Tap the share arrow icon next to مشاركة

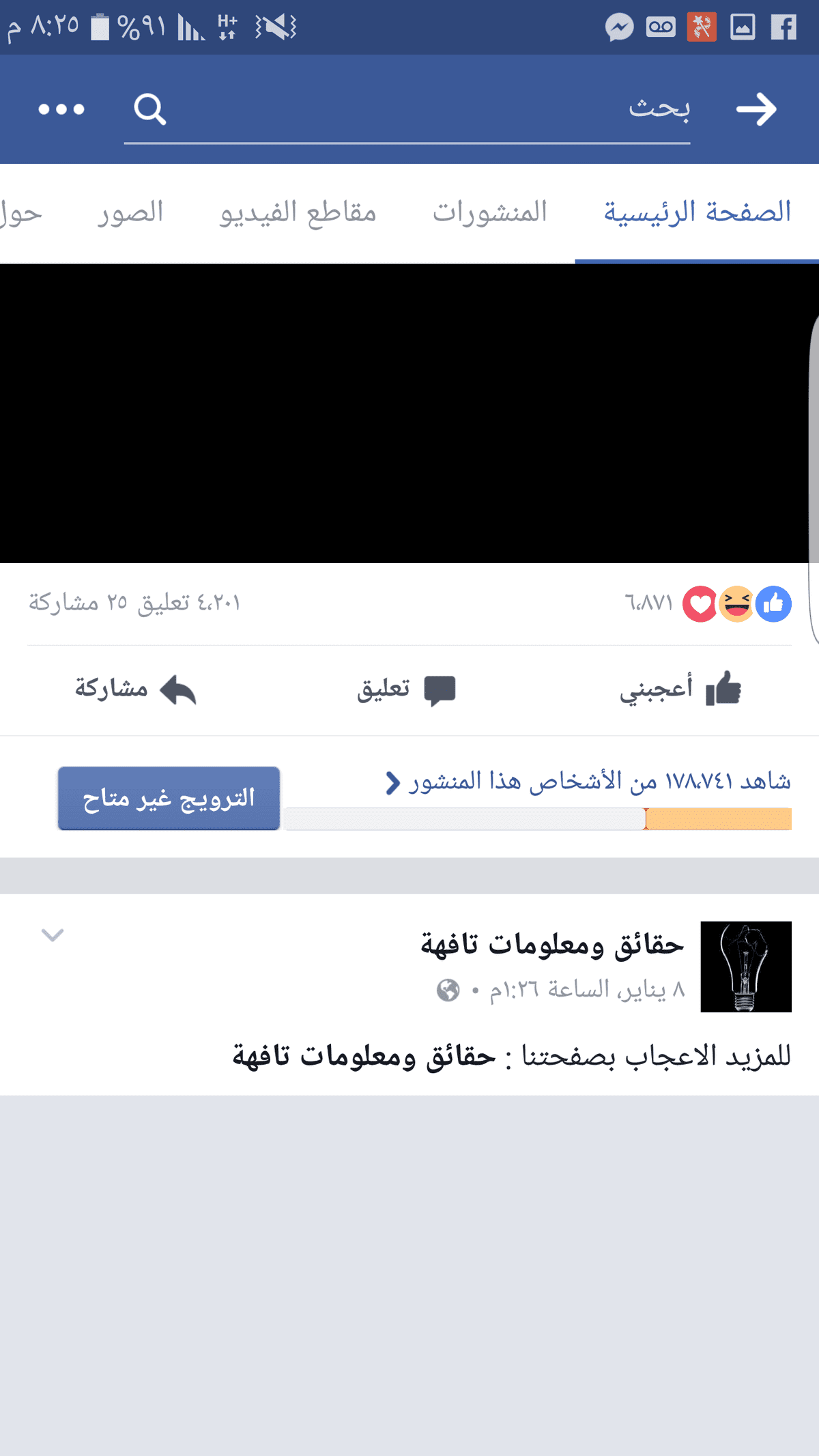pos(177,689)
